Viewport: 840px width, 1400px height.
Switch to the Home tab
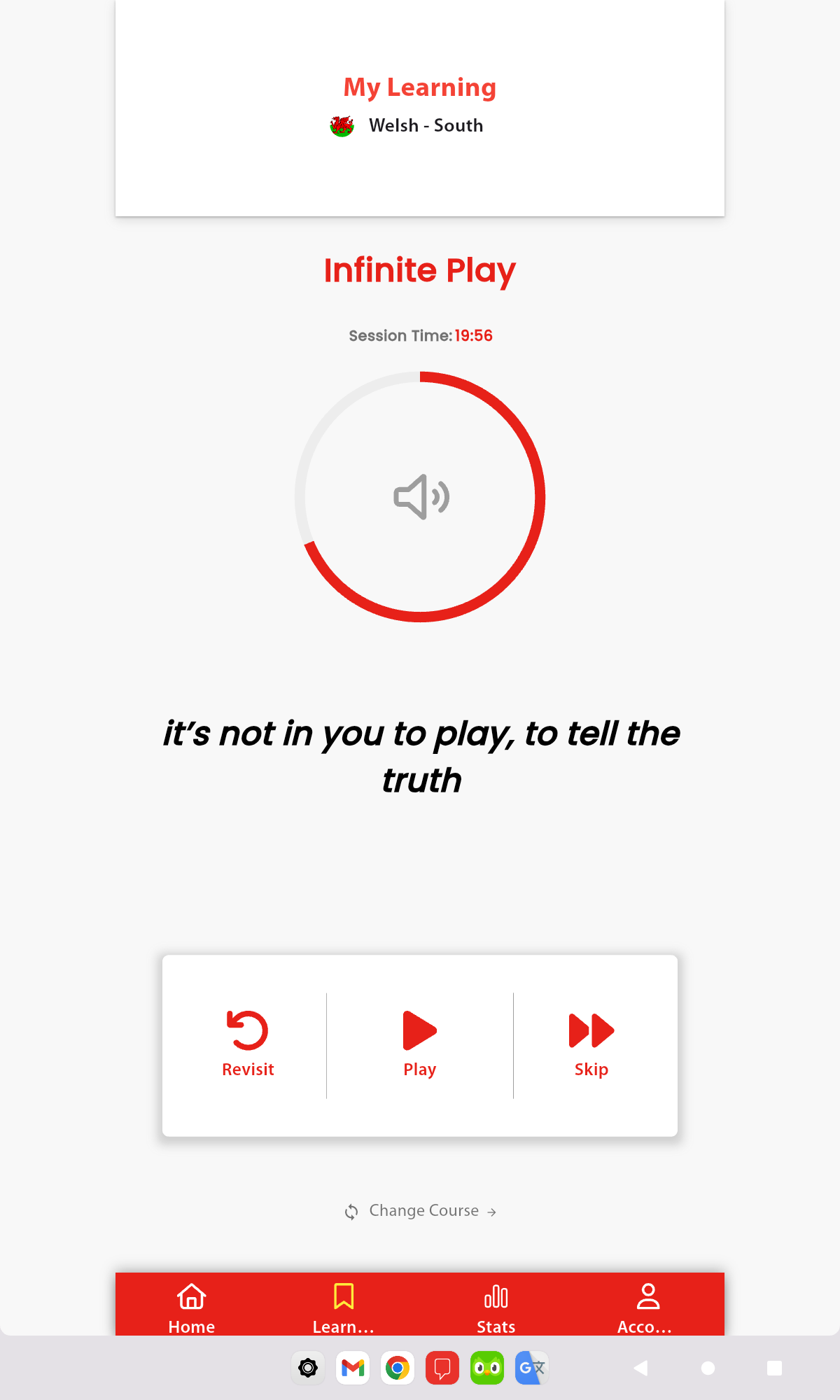pos(192,1306)
